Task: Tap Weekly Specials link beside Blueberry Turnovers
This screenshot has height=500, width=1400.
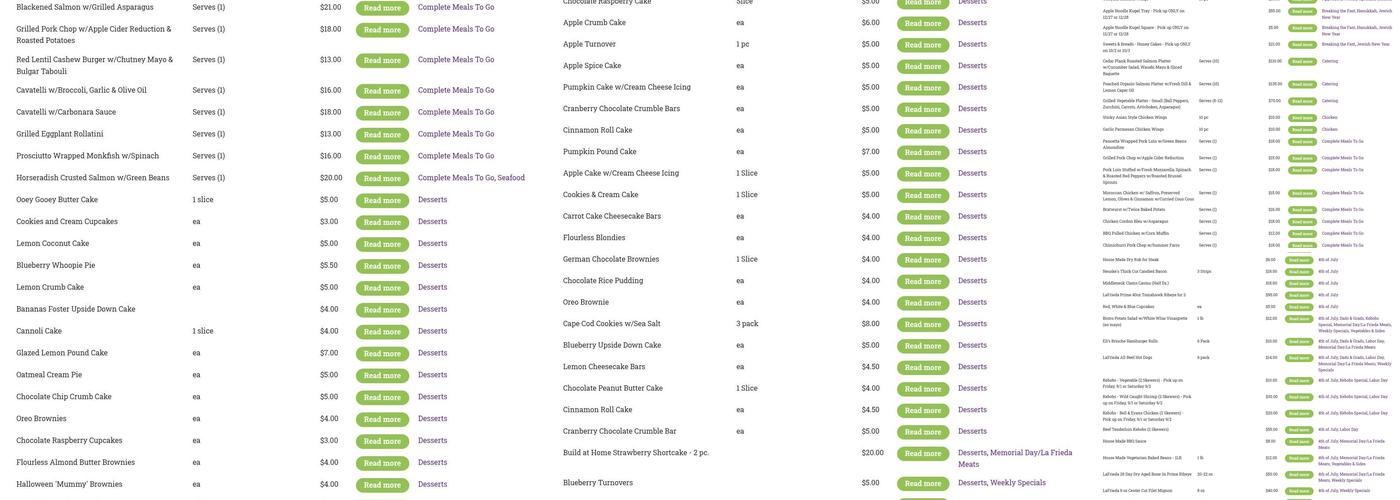Action: 1017,483
